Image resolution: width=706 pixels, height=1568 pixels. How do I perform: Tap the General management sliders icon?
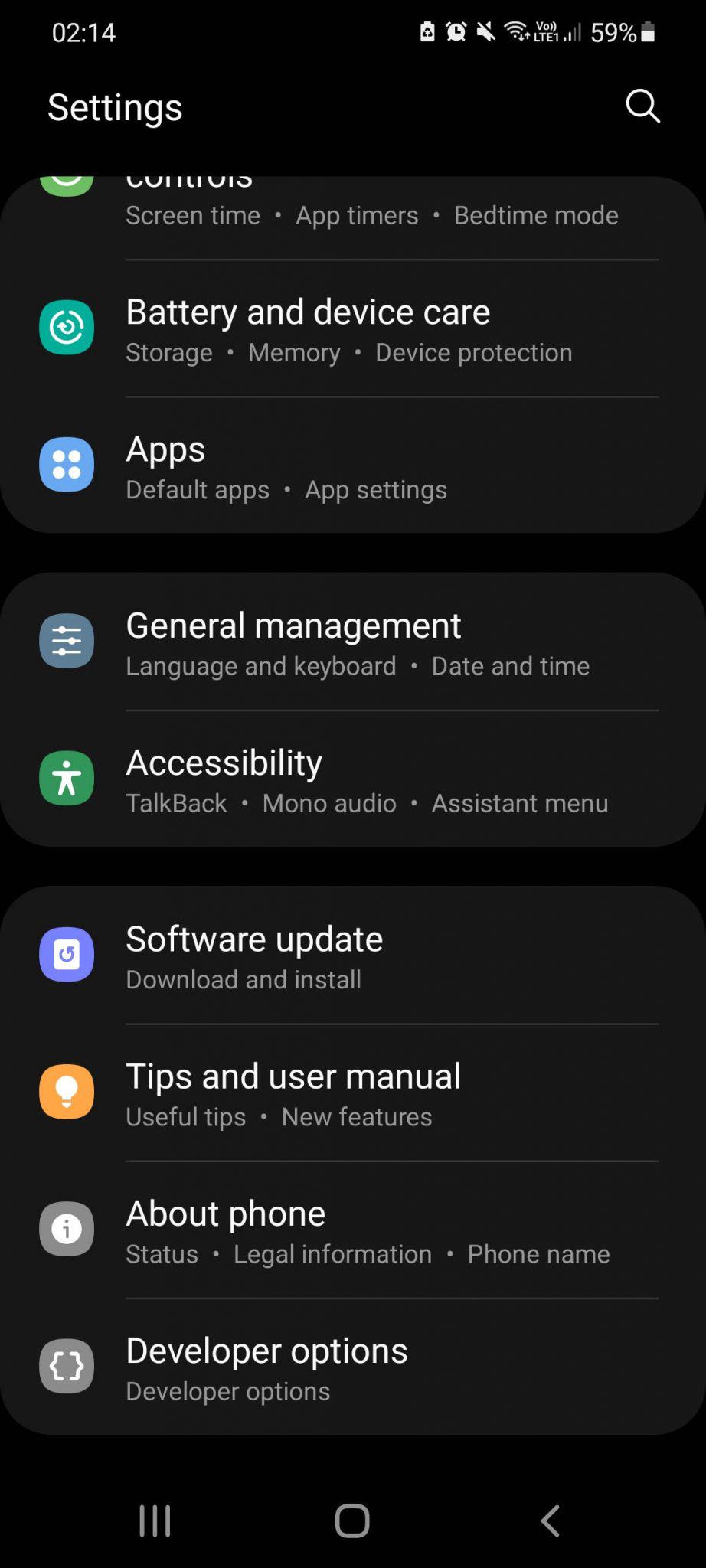pos(66,641)
